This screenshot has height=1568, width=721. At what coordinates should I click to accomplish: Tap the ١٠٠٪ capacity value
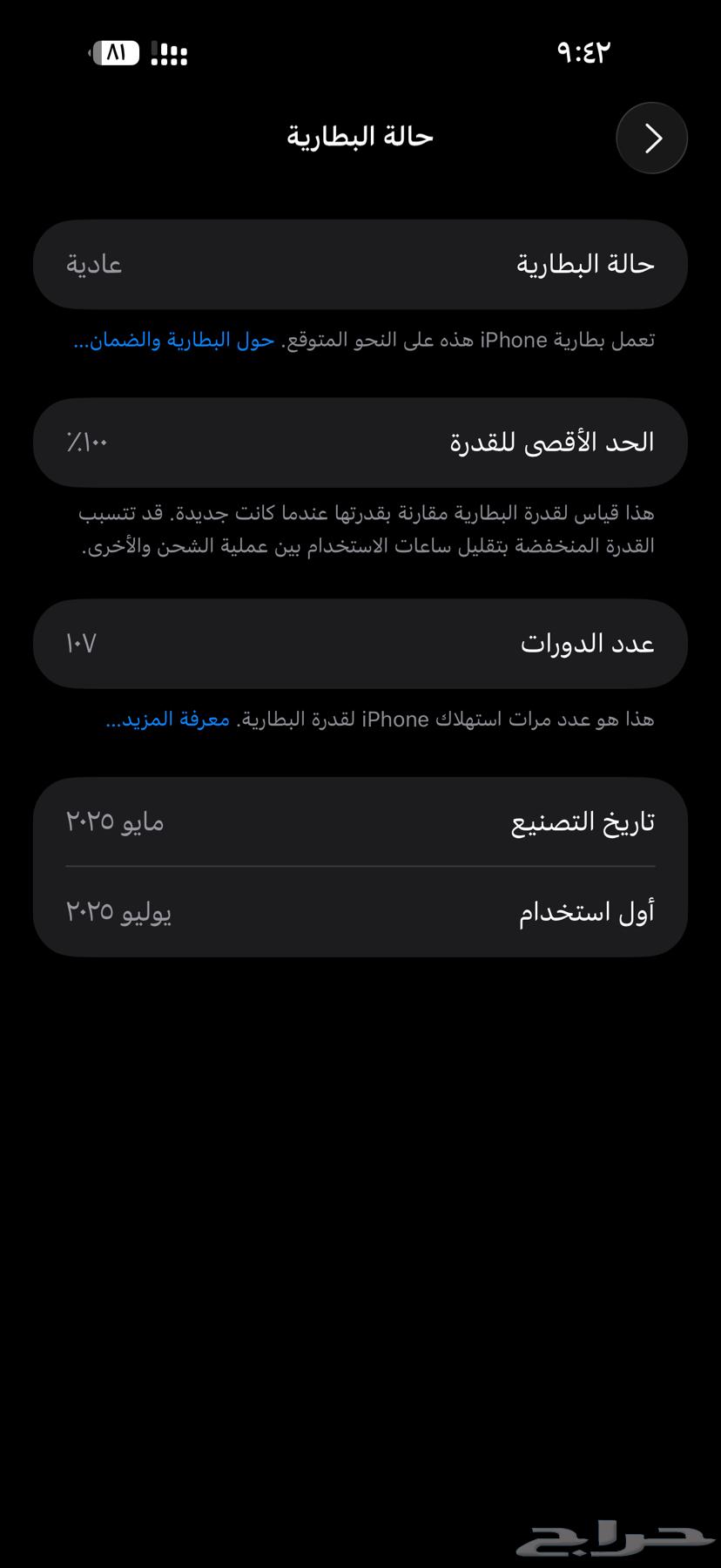(85, 442)
